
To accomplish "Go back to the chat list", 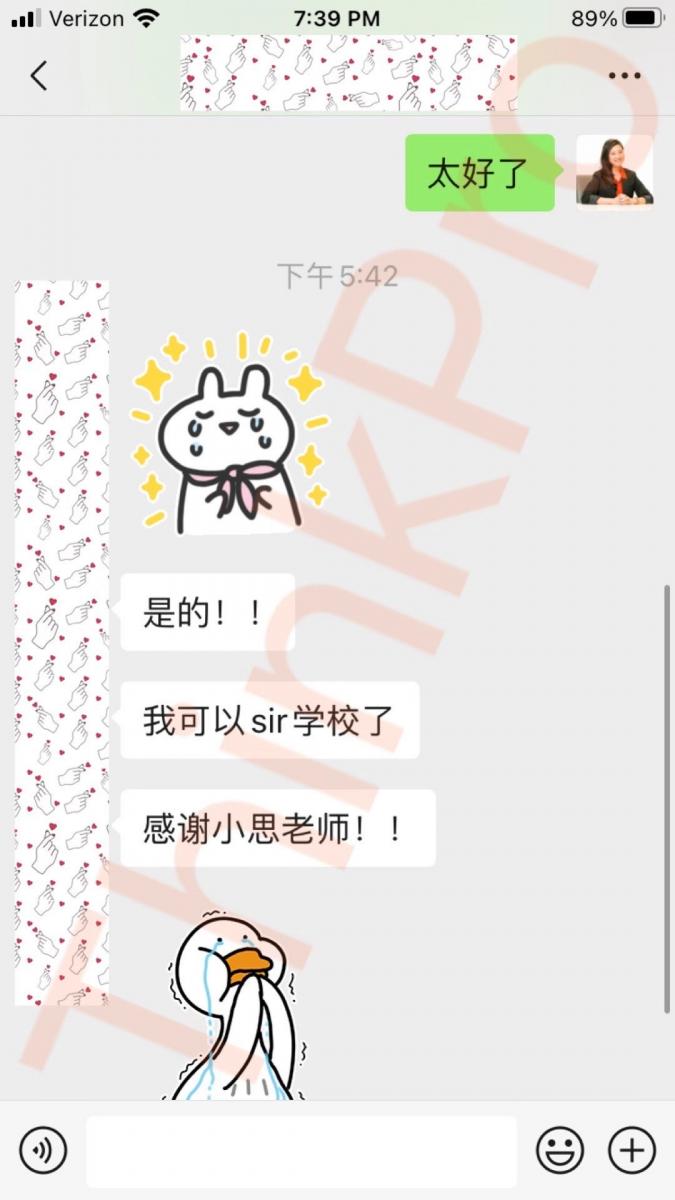I will coord(38,75).
